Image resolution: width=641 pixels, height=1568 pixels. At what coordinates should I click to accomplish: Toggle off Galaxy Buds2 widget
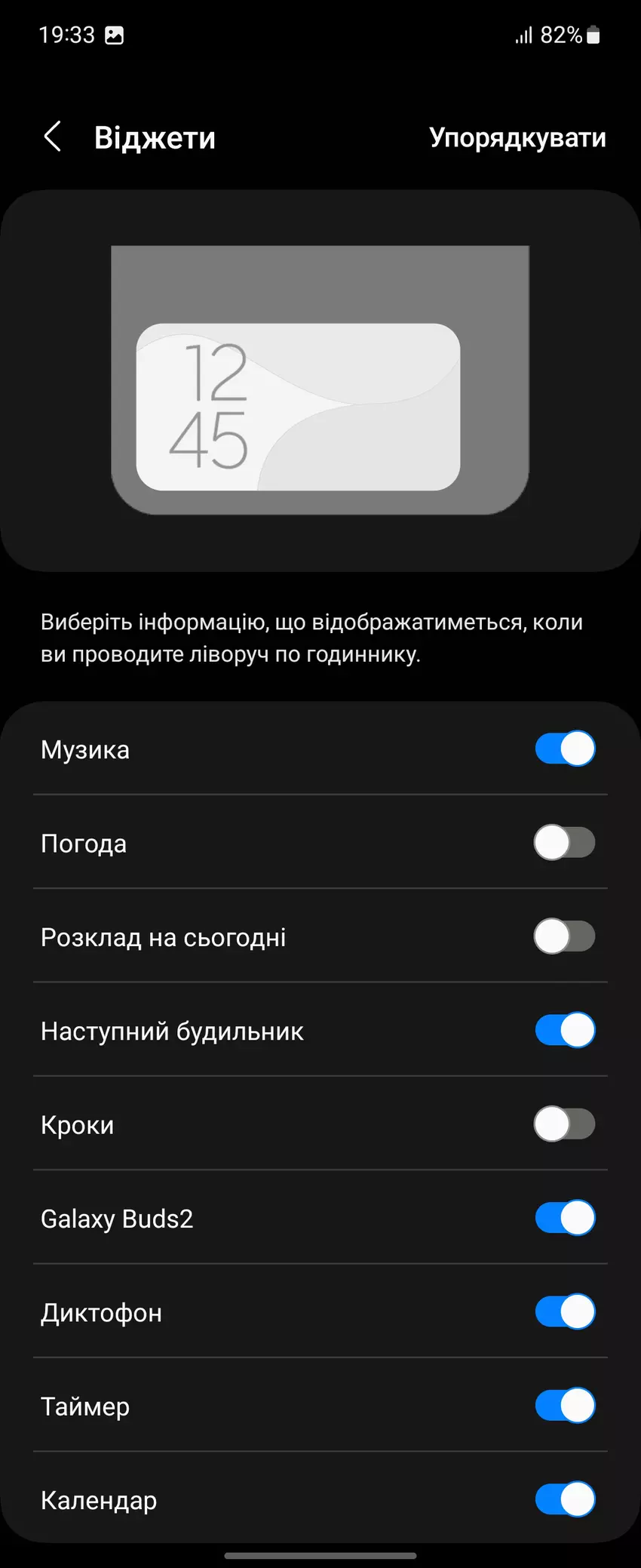coord(565,1218)
